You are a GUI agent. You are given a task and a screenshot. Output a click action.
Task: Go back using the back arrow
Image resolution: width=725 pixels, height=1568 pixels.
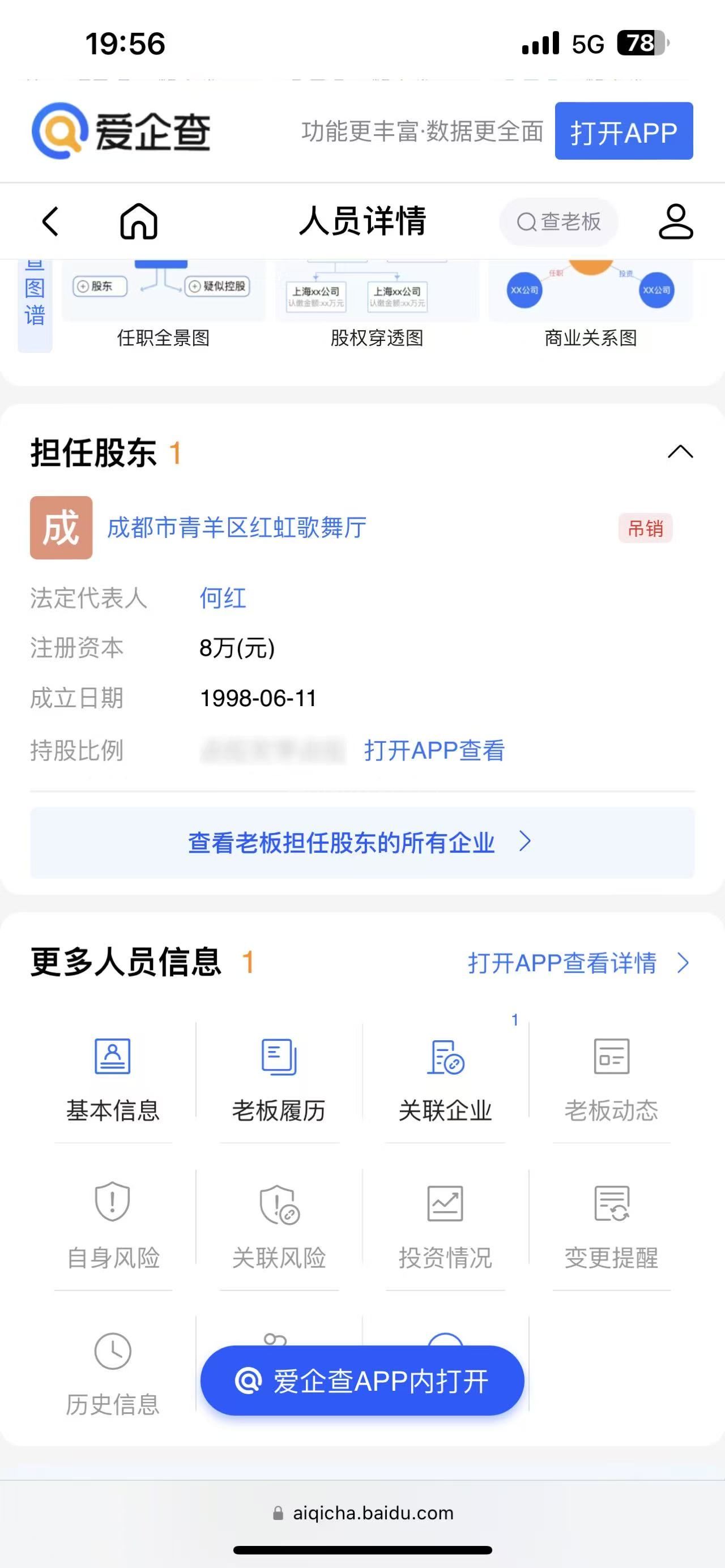tap(50, 221)
